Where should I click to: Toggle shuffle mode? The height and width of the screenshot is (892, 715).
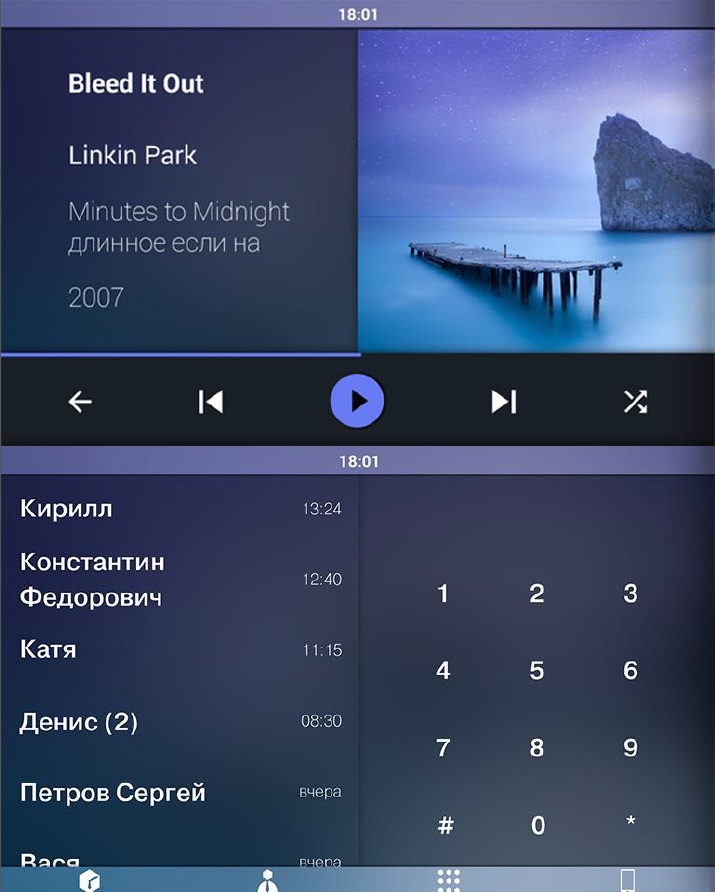635,402
